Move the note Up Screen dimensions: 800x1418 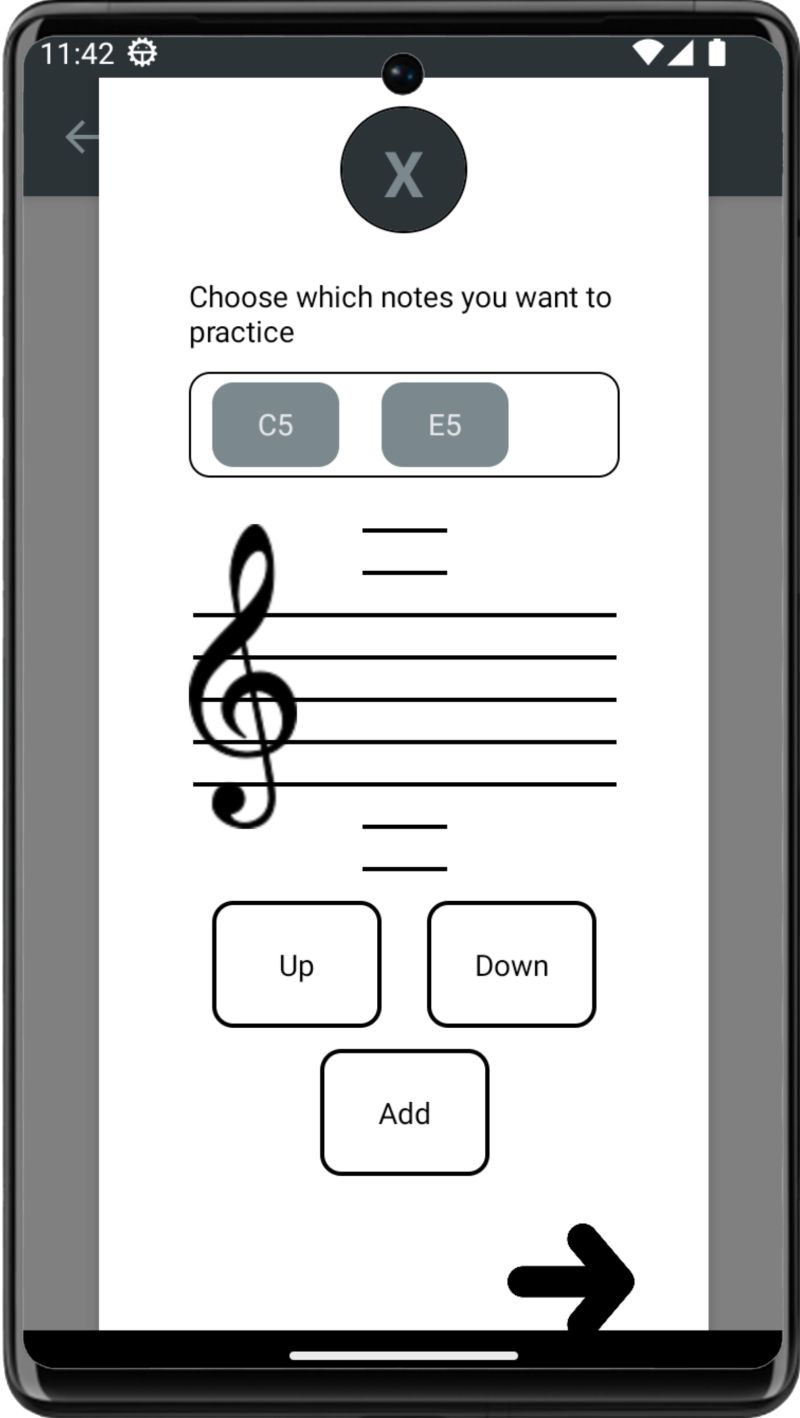pyautogui.click(x=296, y=965)
